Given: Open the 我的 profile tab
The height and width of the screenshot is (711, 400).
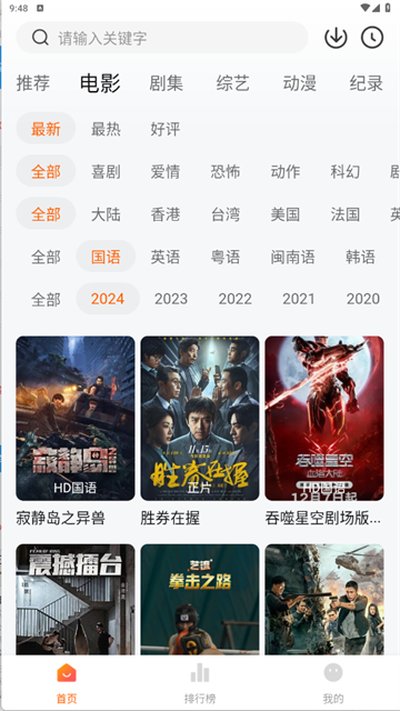Looking at the screenshot, I should (333, 683).
